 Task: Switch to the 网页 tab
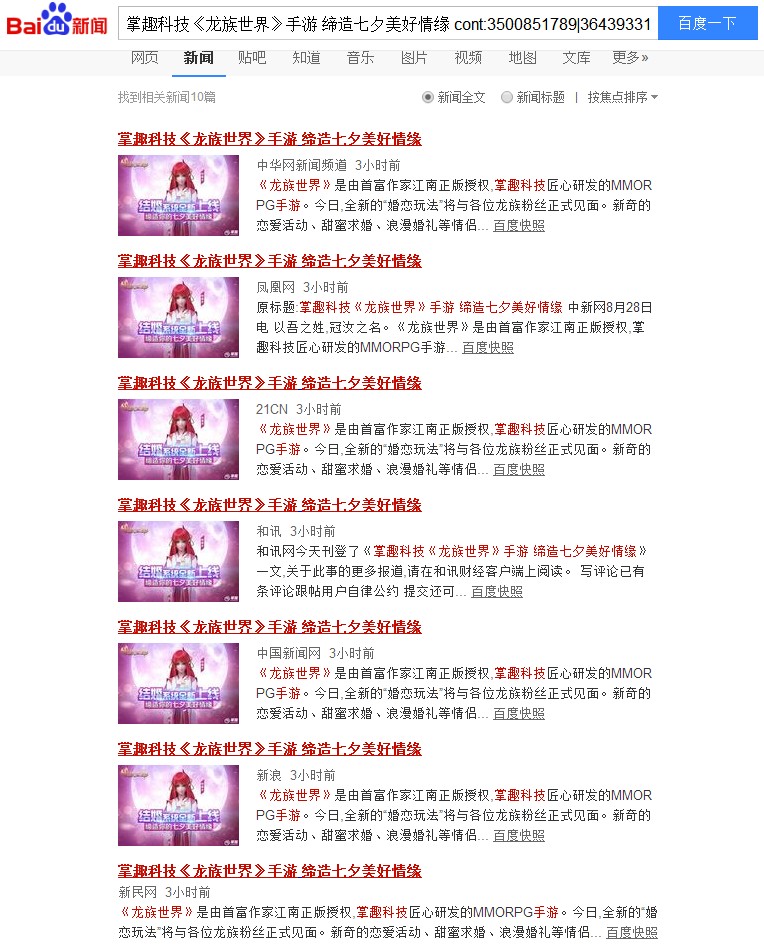(x=145, y=58)
